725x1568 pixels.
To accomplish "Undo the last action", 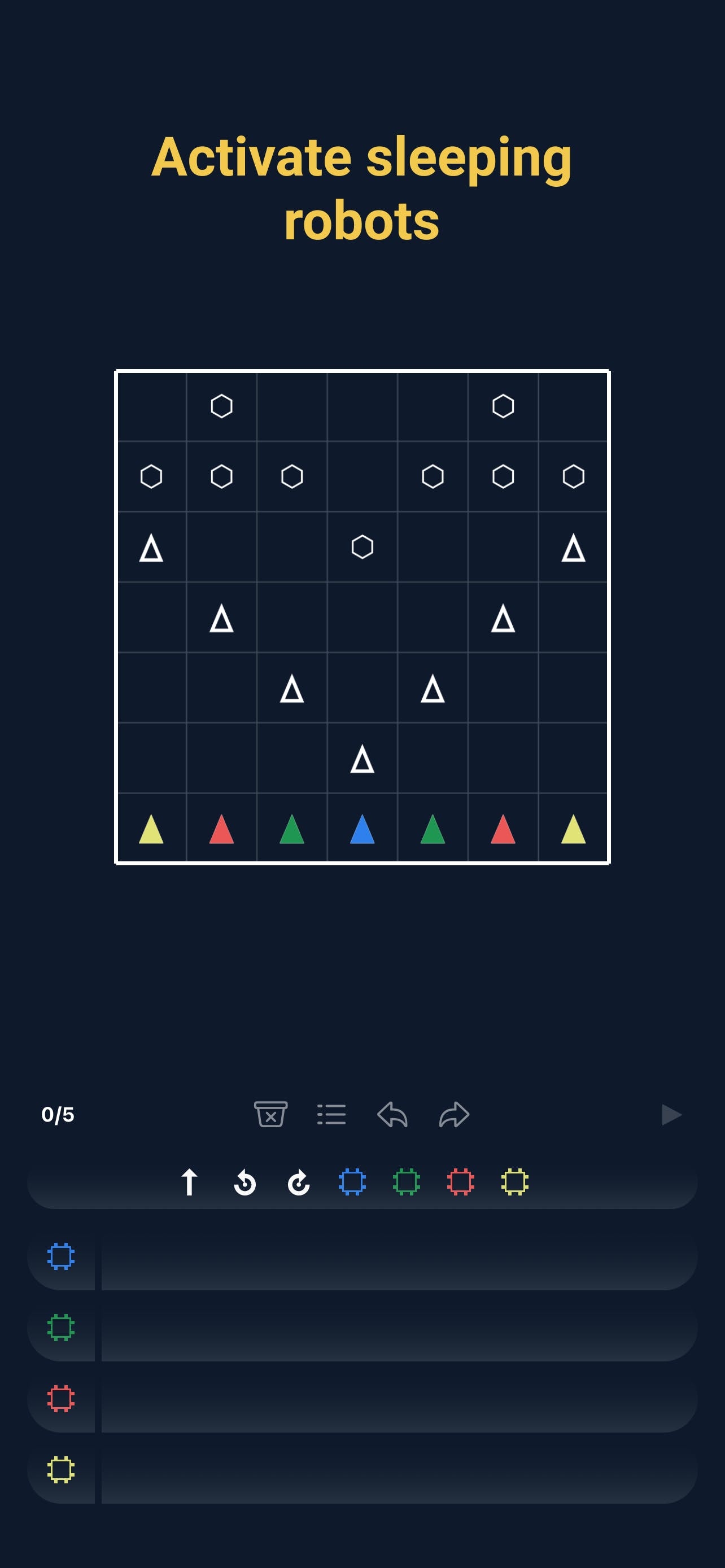I will point(392,1115).
